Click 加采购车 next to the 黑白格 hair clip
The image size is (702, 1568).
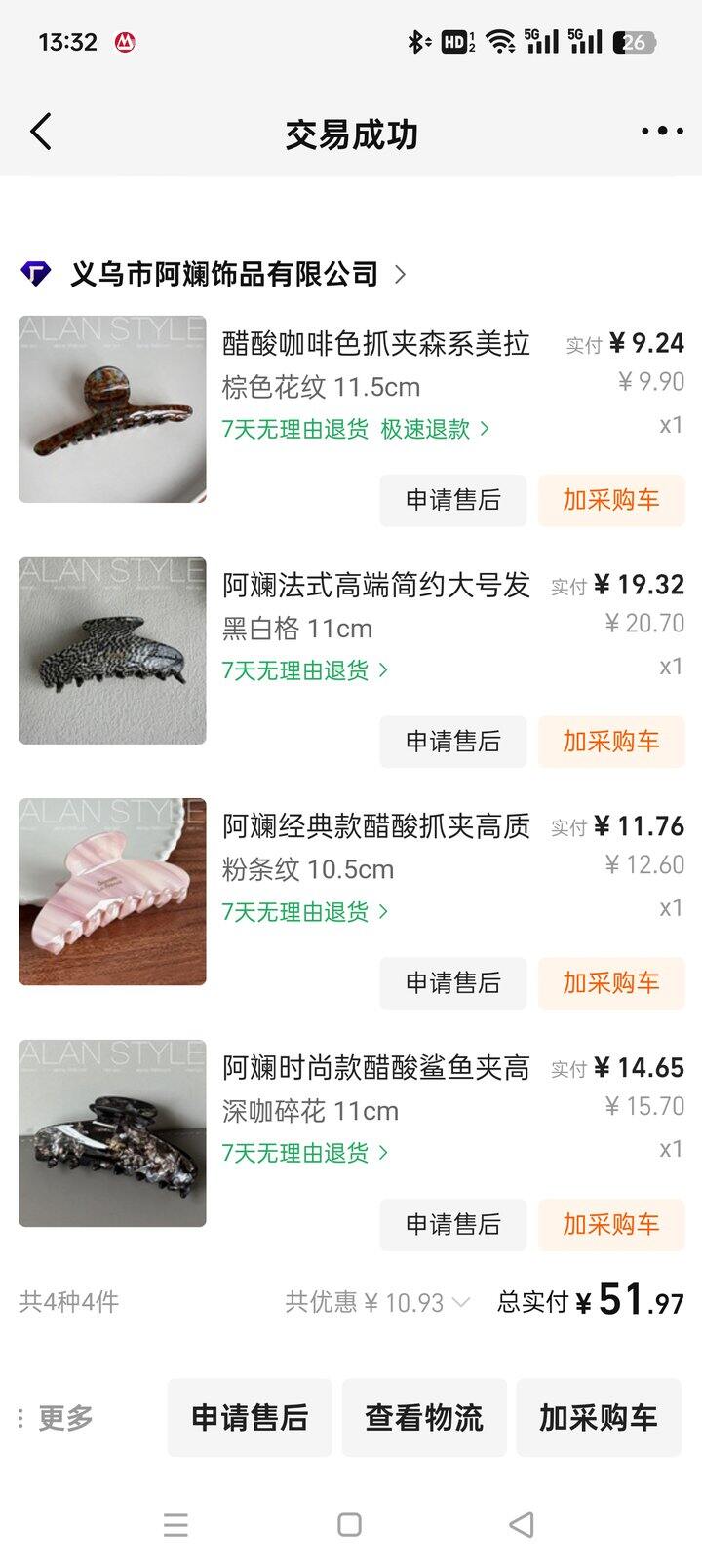[x=610, y=742]
